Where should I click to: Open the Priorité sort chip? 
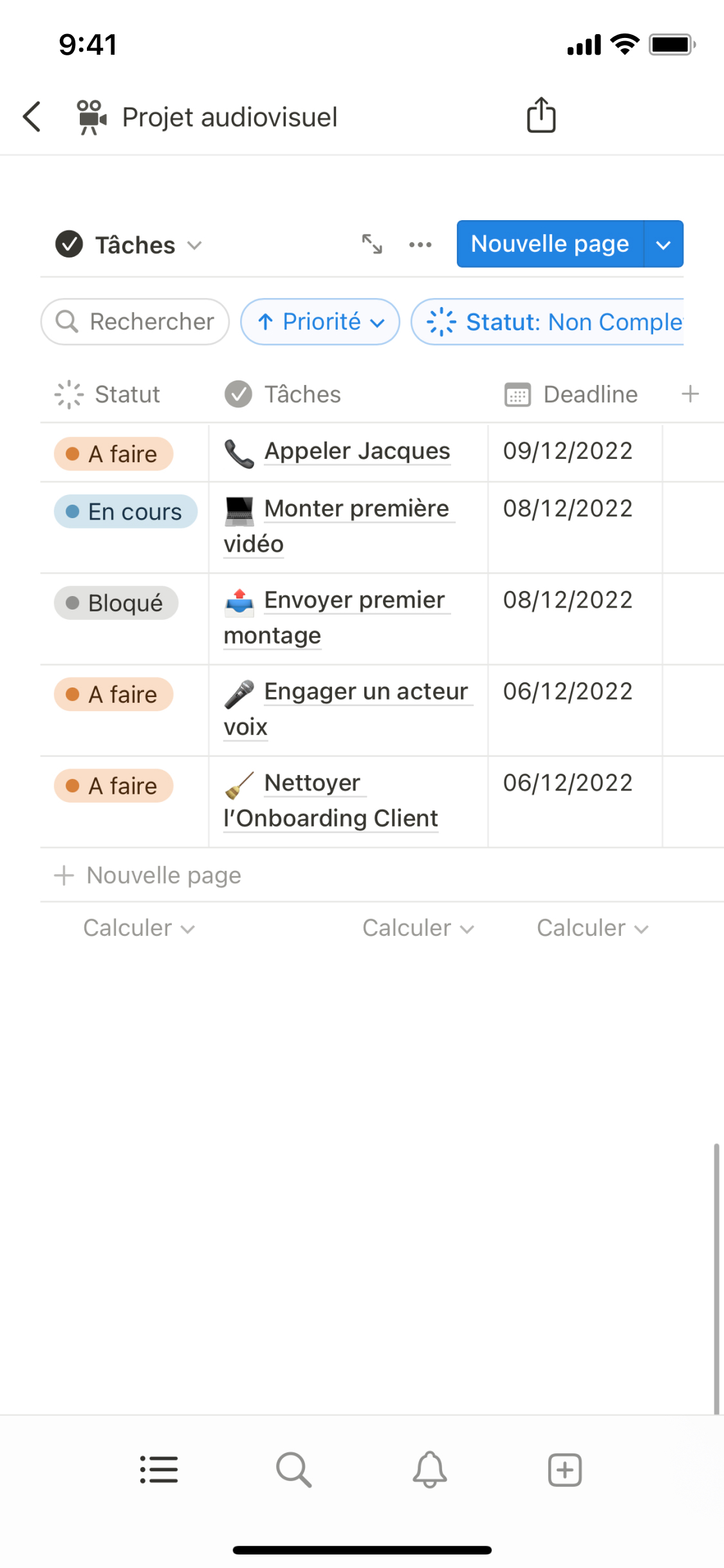coord(320,321)
